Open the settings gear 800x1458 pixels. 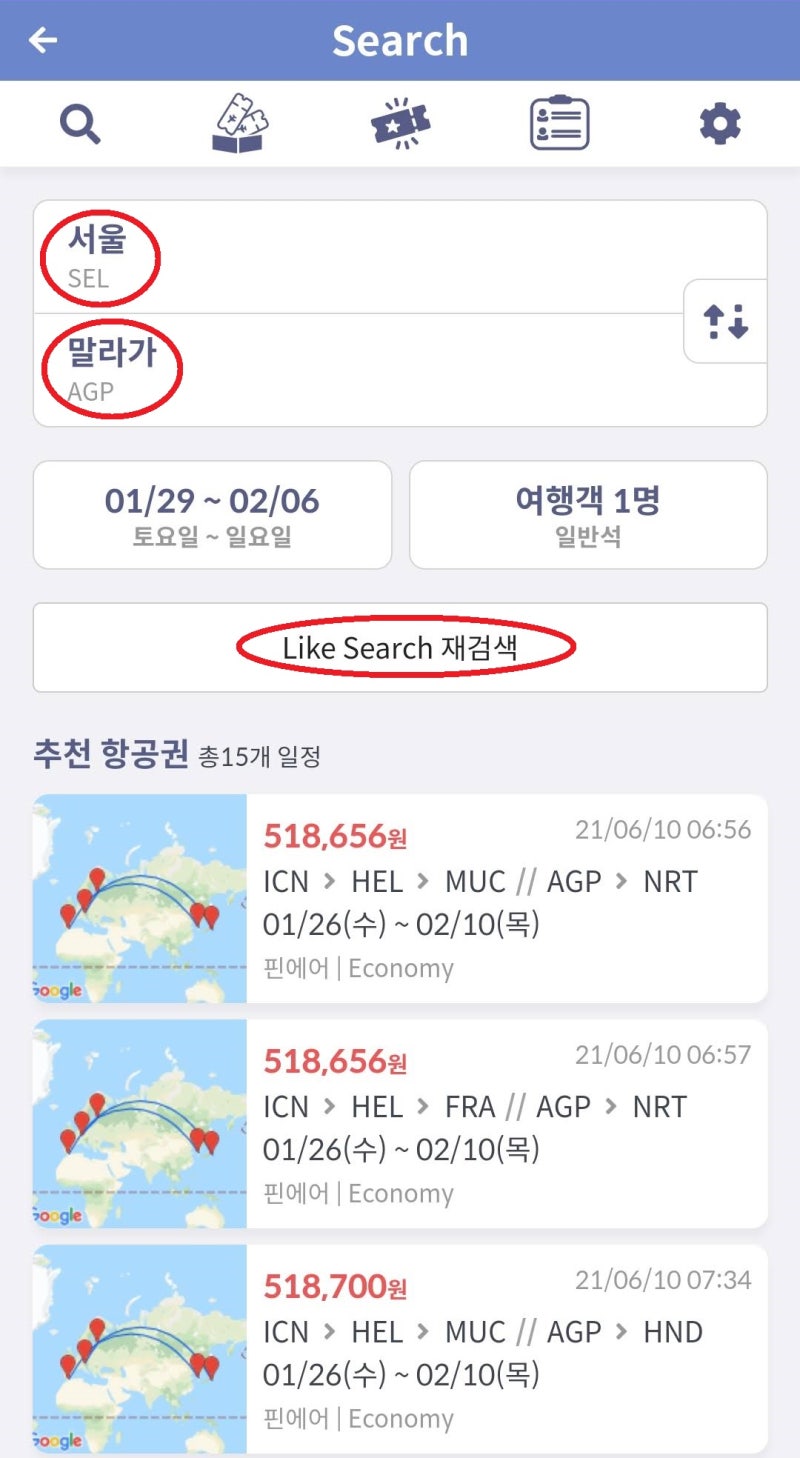coord(720,125)
